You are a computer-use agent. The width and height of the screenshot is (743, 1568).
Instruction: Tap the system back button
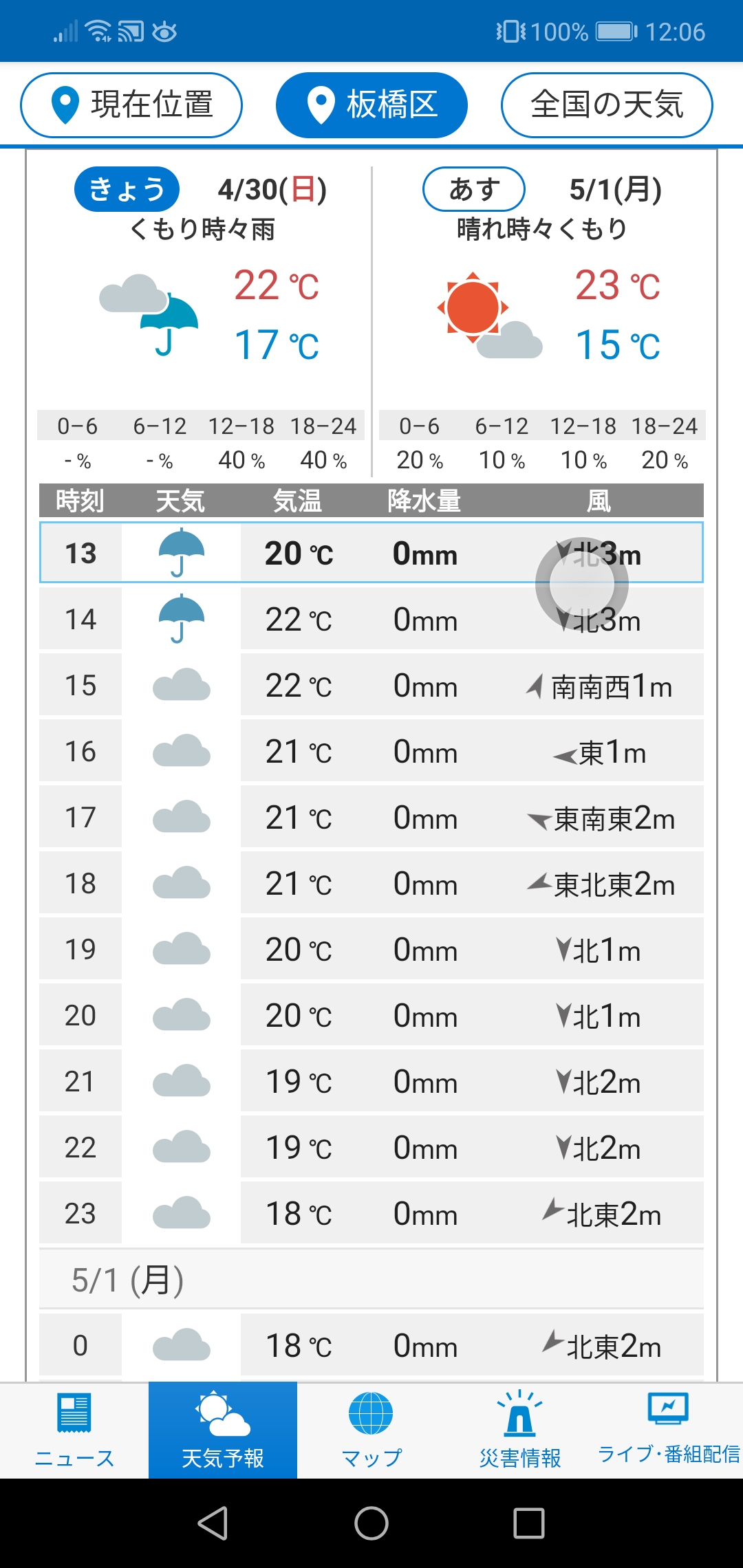(x=213, y=1523)
